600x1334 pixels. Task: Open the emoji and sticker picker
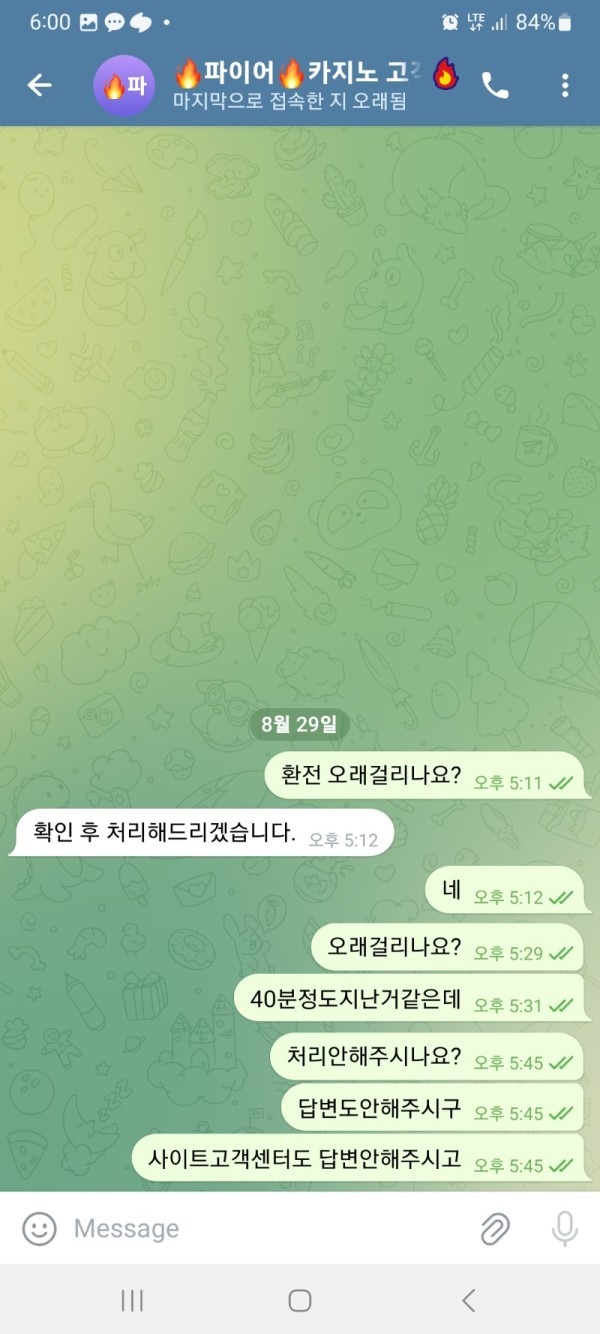(39, 1228)
